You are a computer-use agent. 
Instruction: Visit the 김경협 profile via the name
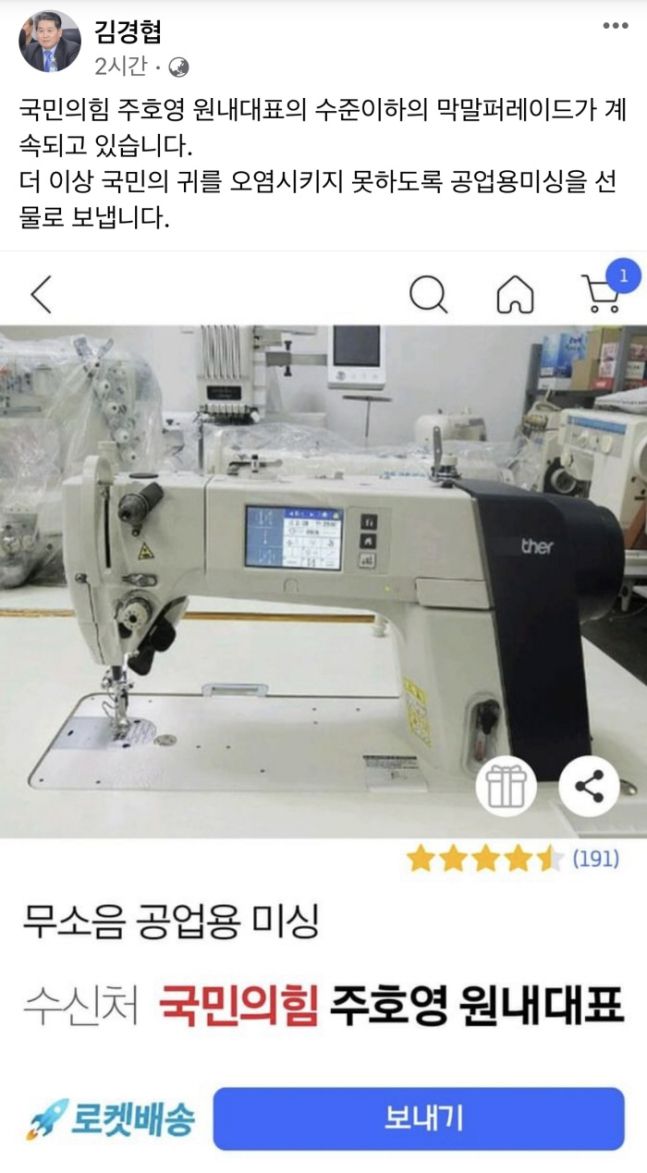click(127, 30)
